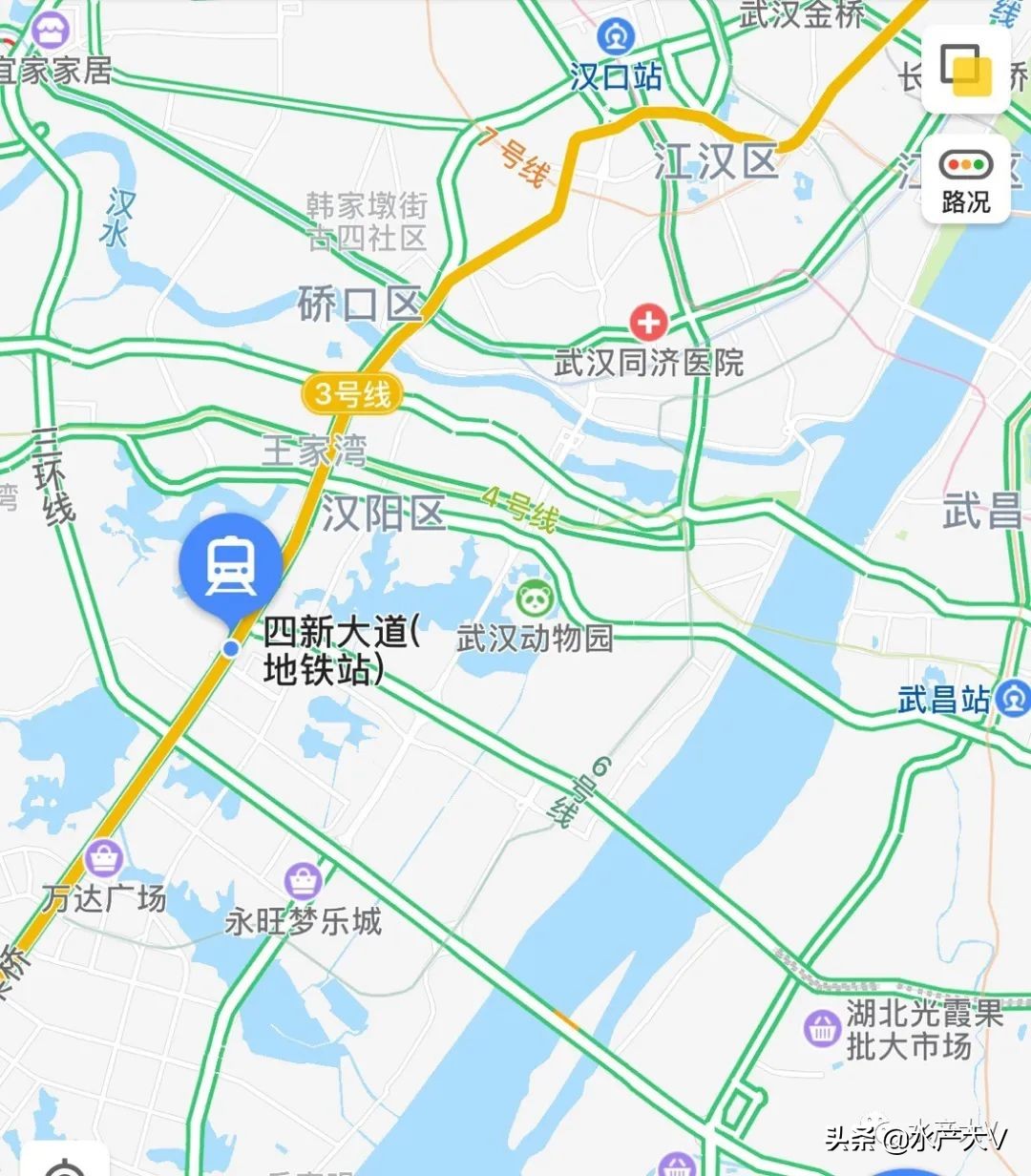Click the 汉口站 railway station icon
The height and width of the screenshot is (1176, 1031).
616,37
